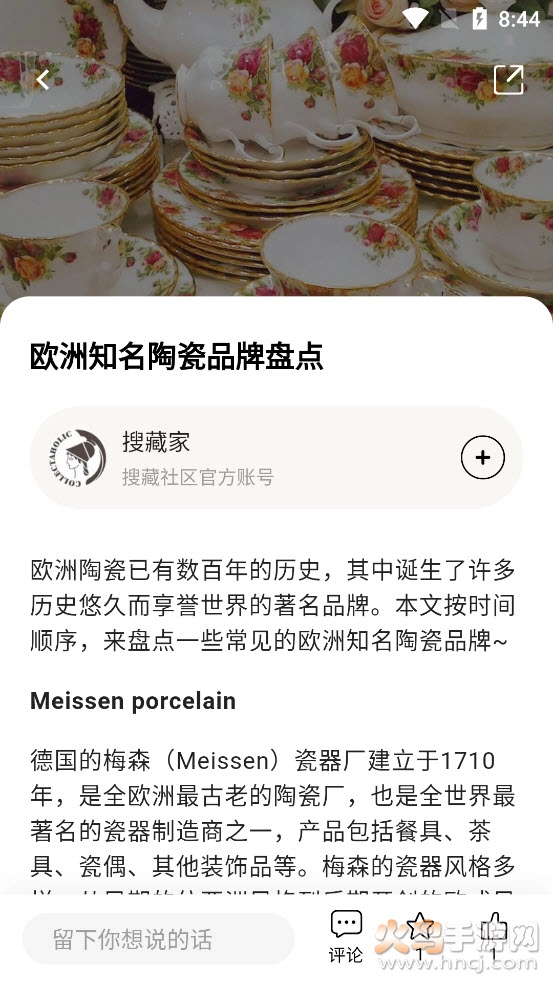Share this article via the top-right icon
Screen dimensions: 553x983
tap(508, 80)
